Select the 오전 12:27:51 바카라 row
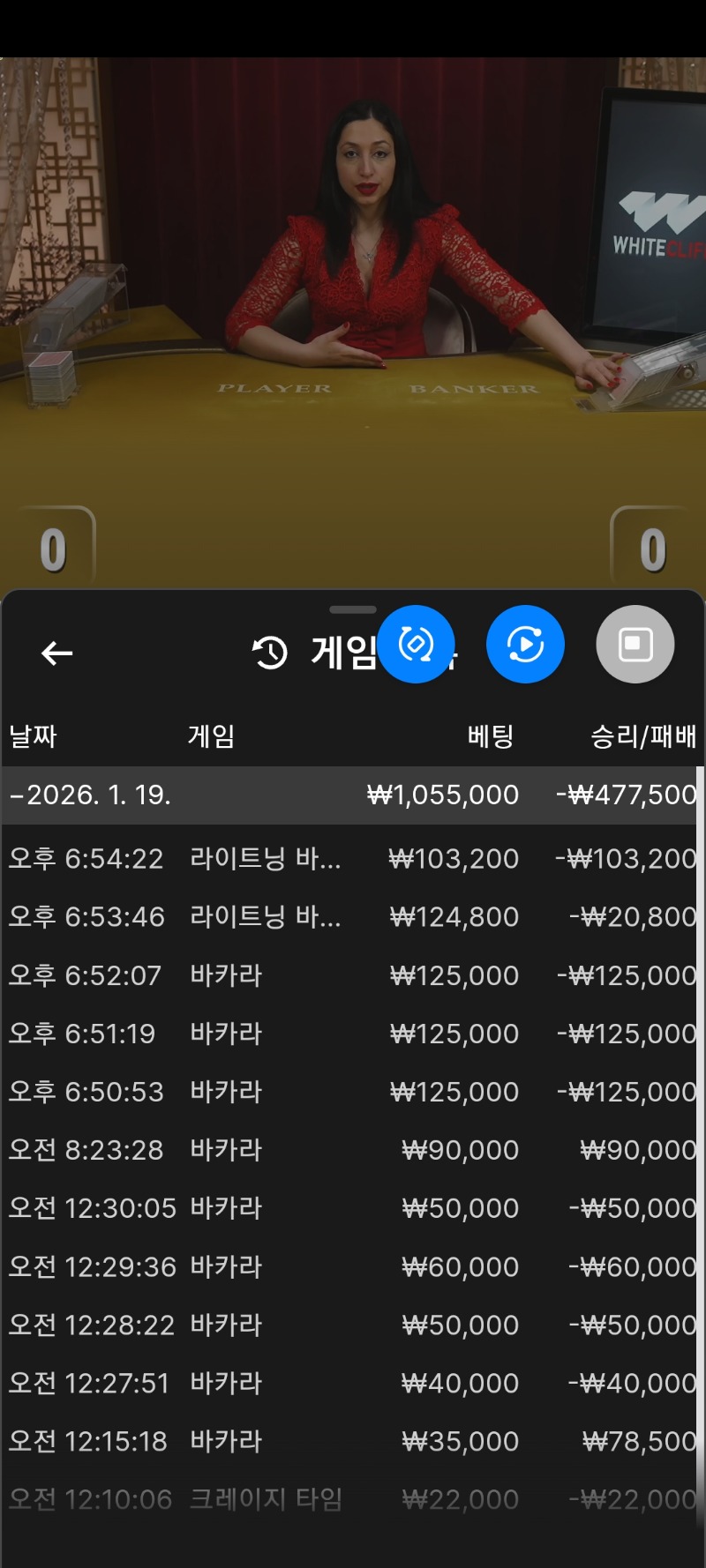Viewport: 706px width, 1568px height. tap(353, 1383)
